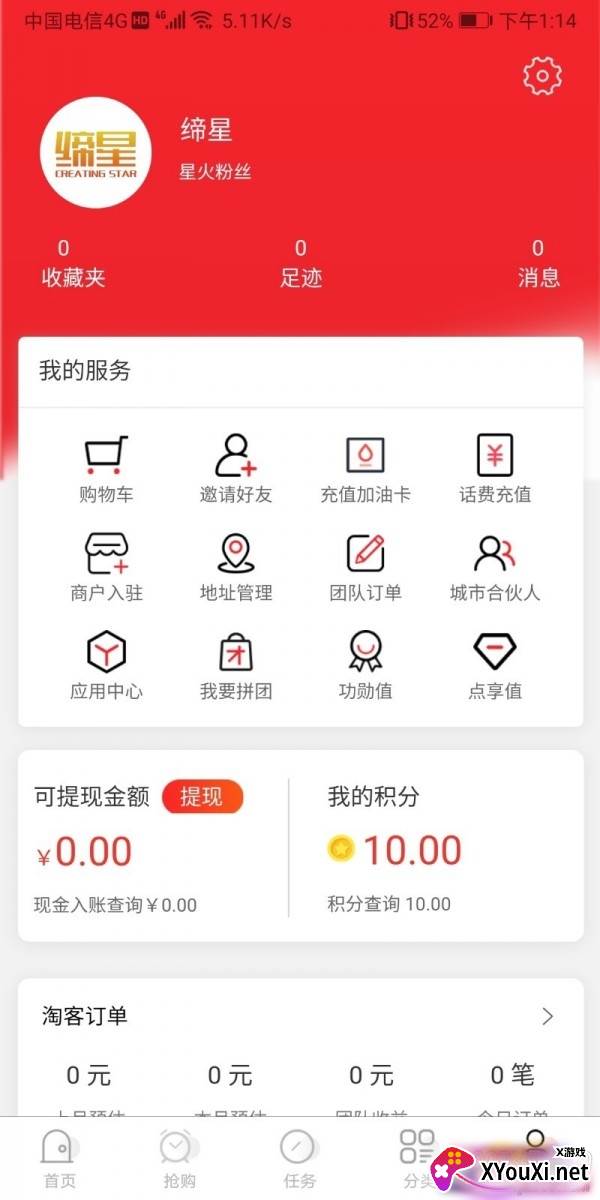Open 话费充值 phone top-up

point(495,468)
